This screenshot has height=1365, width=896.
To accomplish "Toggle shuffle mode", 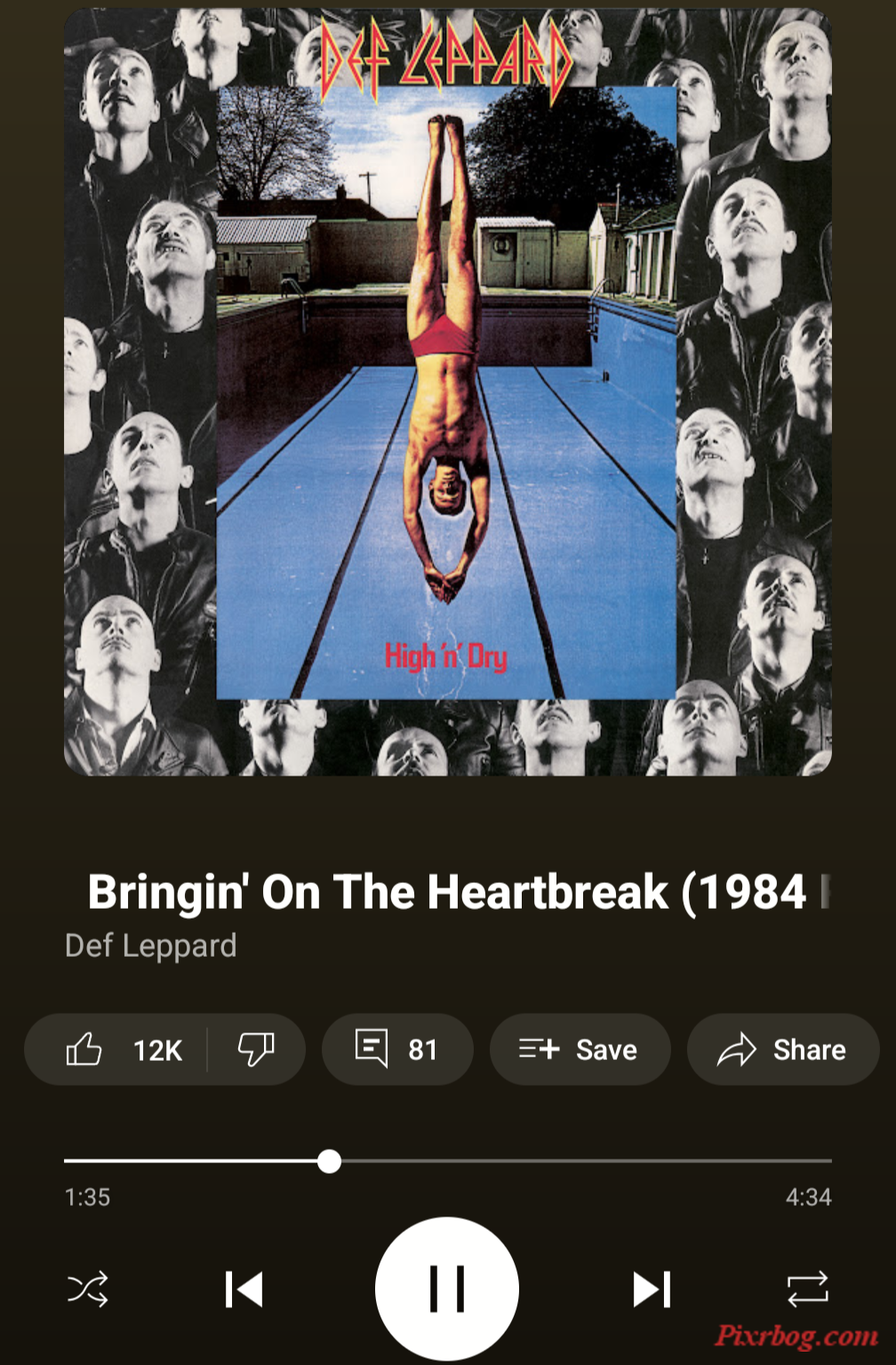I will [x=88, y=1289].
